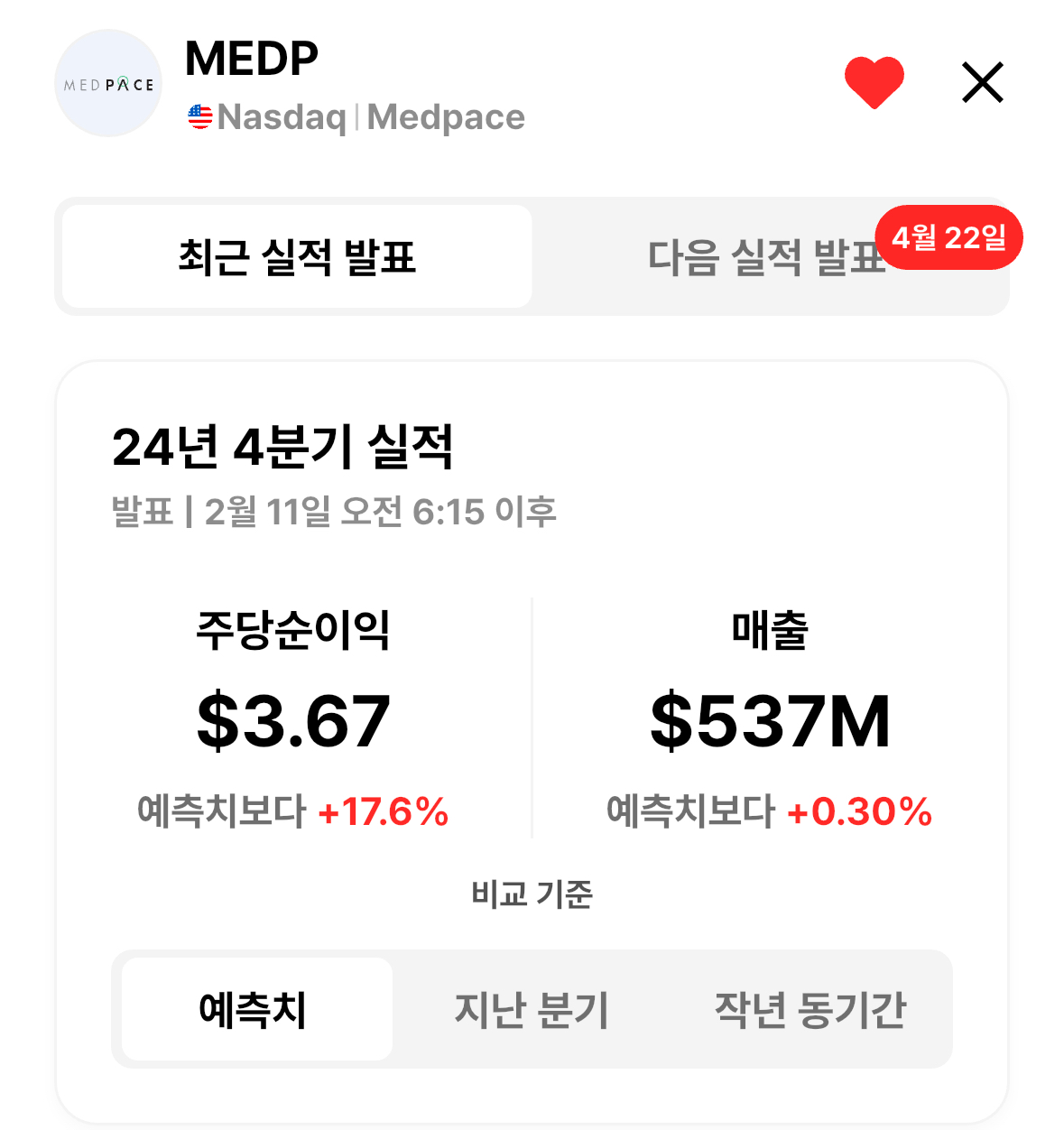Close the MEDP earnings panel
The width and height of the screenshot is (1064, 1130).
[982, 83]
